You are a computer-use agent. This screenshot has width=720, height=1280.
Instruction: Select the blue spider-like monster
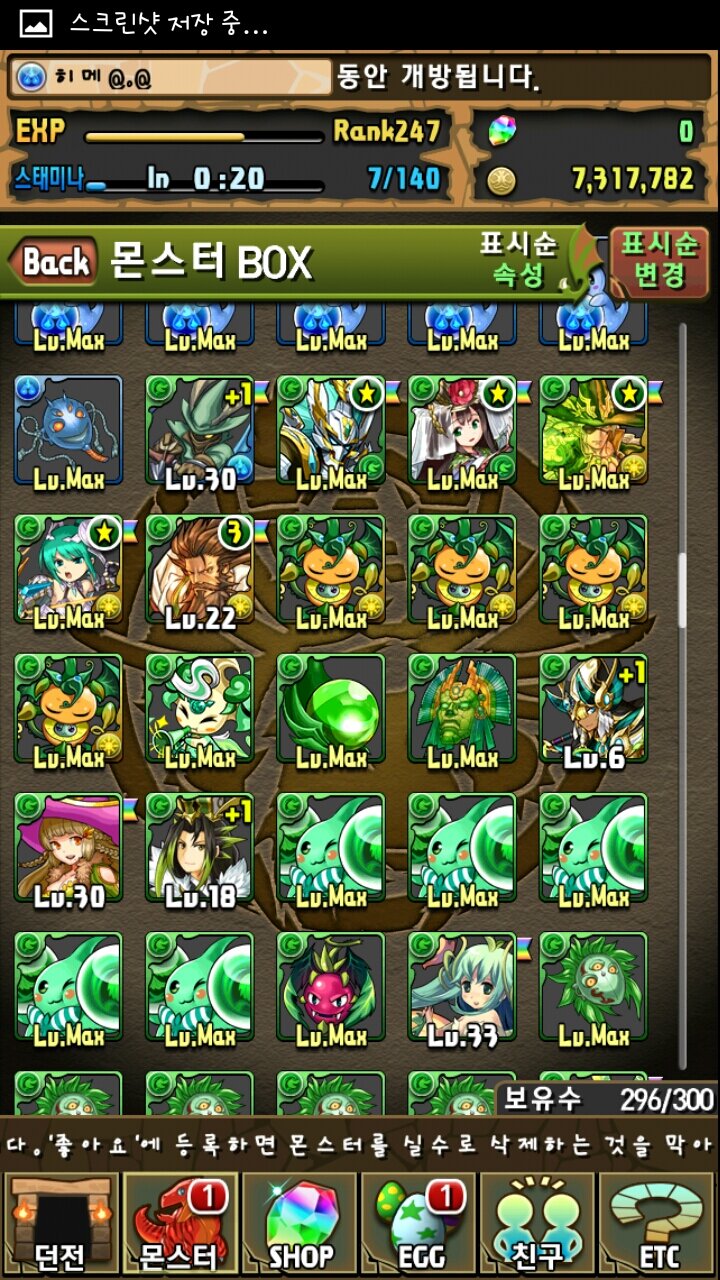68,431
